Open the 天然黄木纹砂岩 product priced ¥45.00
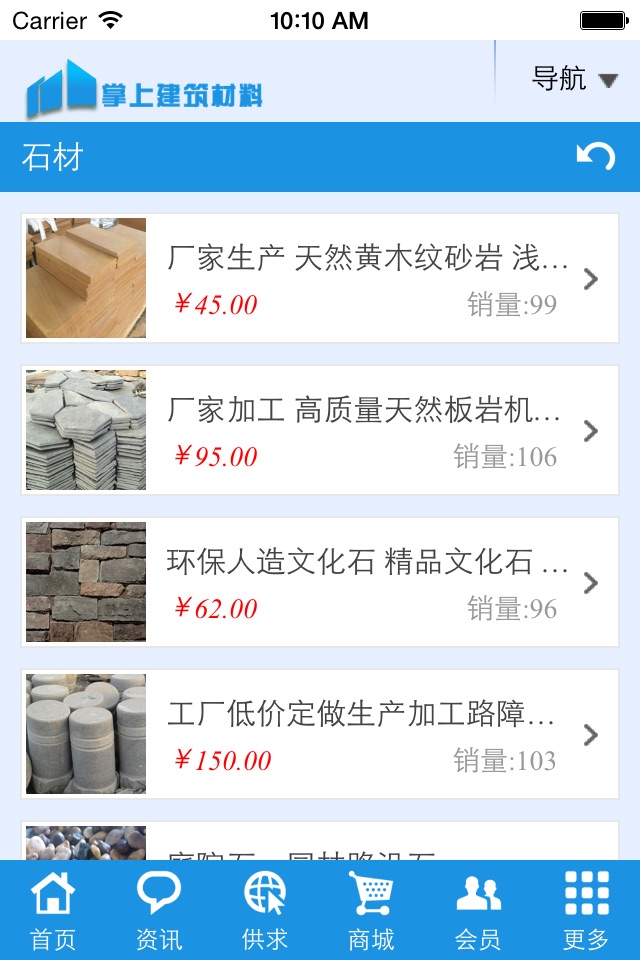The width and height of the screenshot is (640, 960). (320, 278)
